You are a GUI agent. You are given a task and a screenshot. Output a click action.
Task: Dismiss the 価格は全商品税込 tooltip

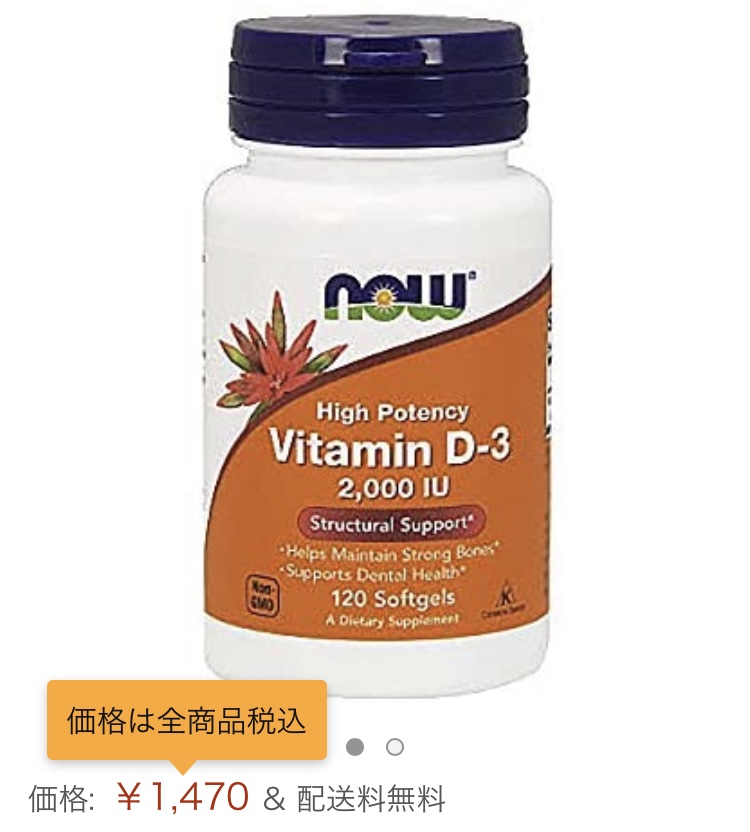click(186, 720)
